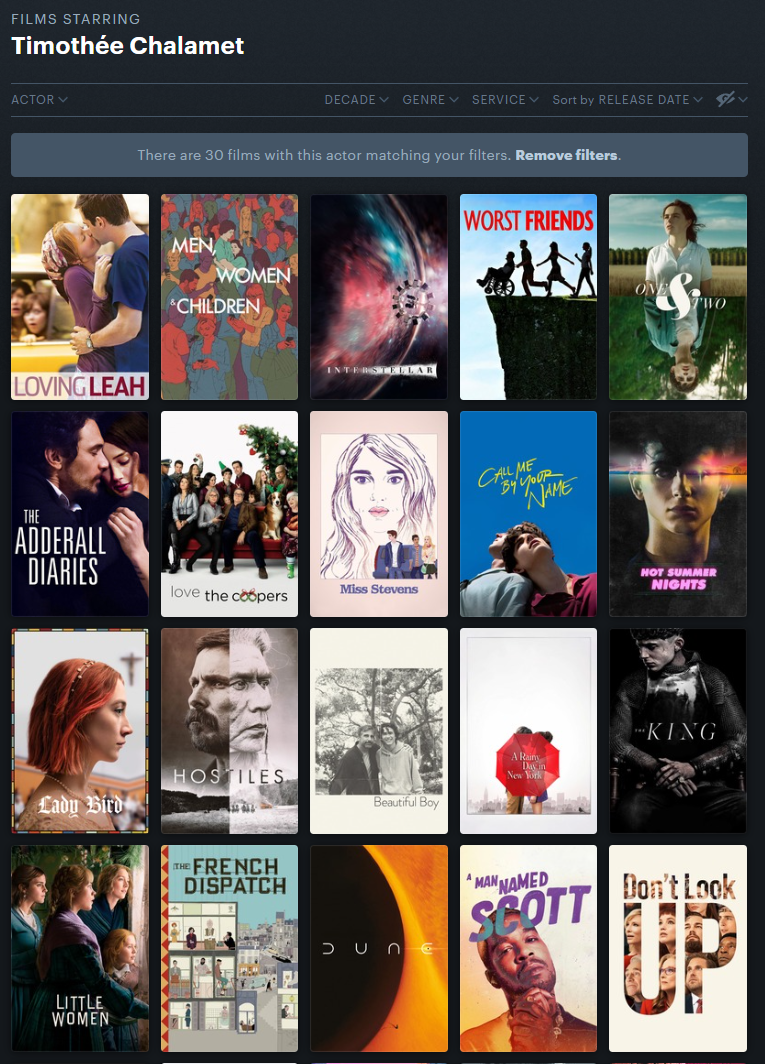Change the Sort by Release Date option
Image resolution: width=765 pixels, height=1064 pixels.
coord(627,100)
